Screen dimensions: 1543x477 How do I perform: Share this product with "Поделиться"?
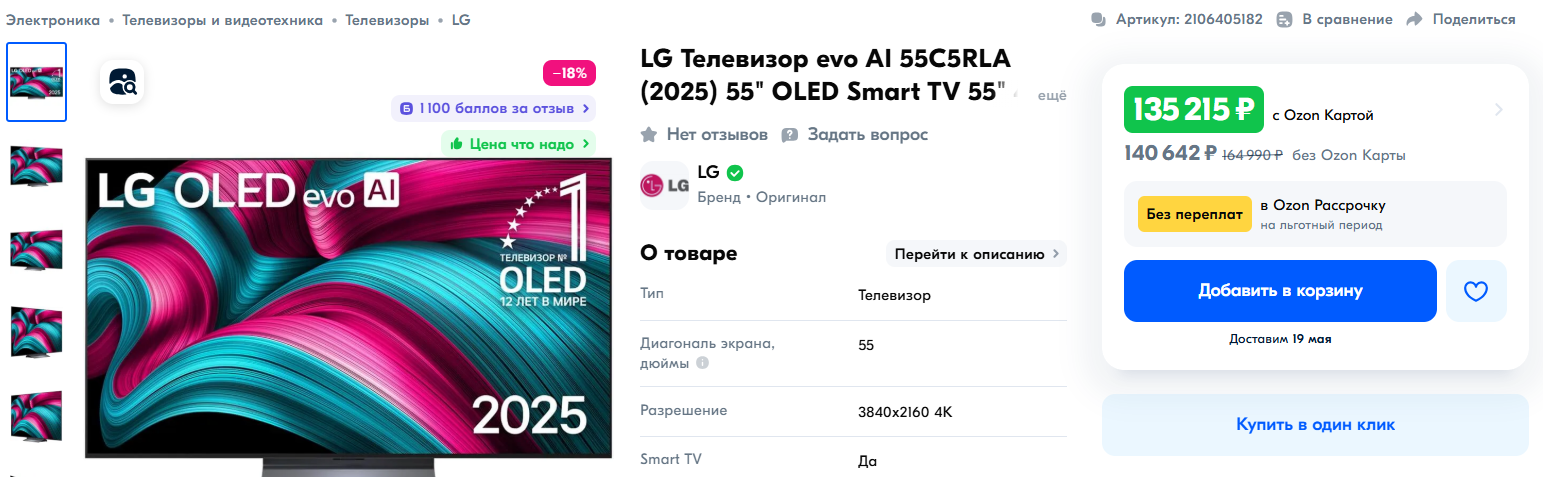1461,20
